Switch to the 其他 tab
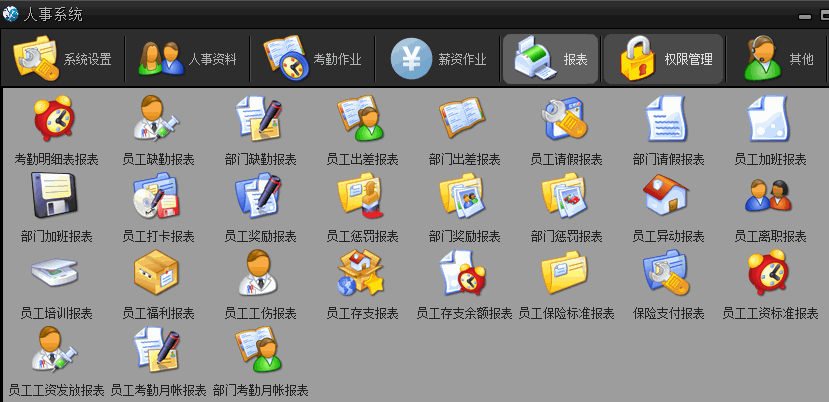Viewport: 829px width, 402px height. (x=778, y=59)
